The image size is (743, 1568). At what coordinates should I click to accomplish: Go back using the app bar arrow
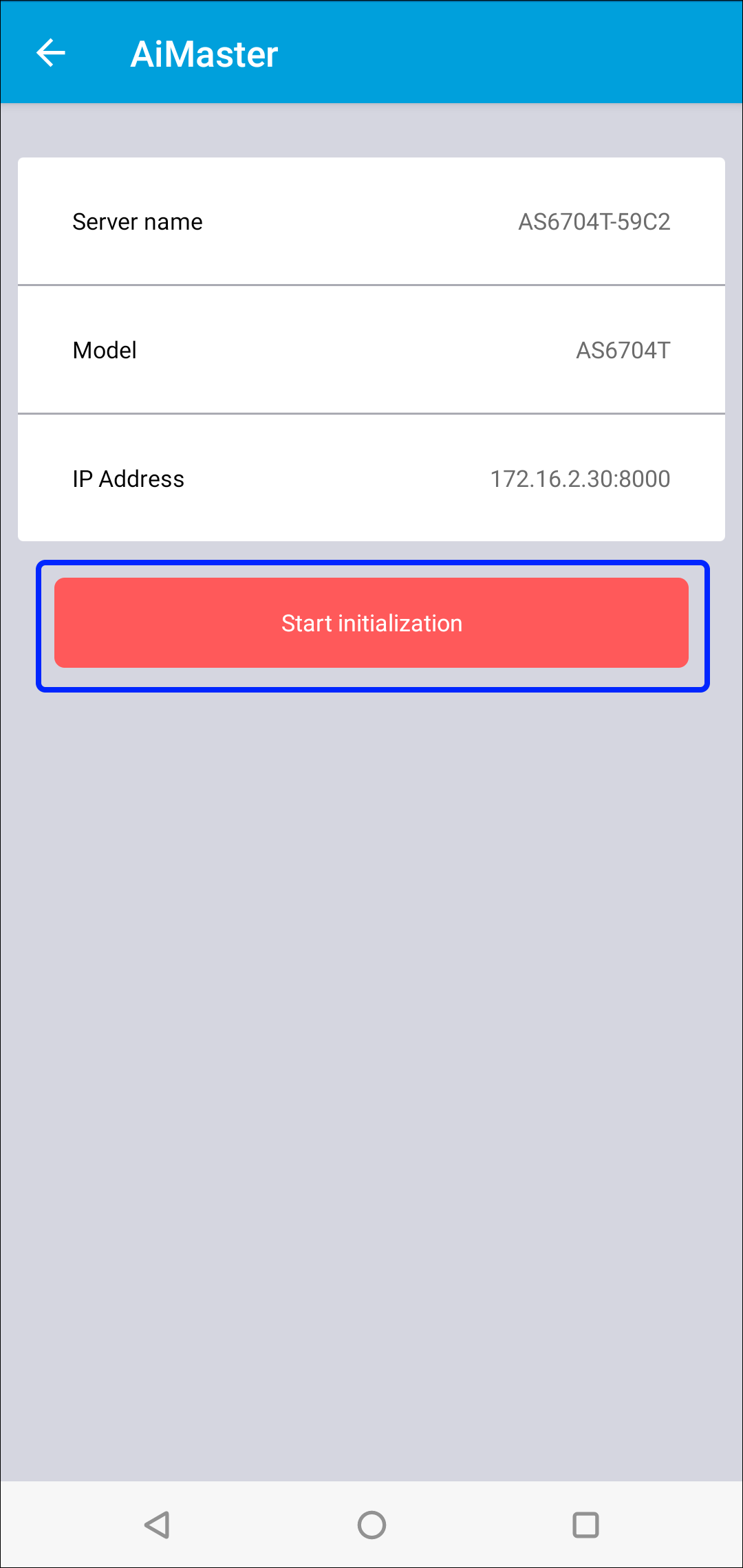pos(51,53)
